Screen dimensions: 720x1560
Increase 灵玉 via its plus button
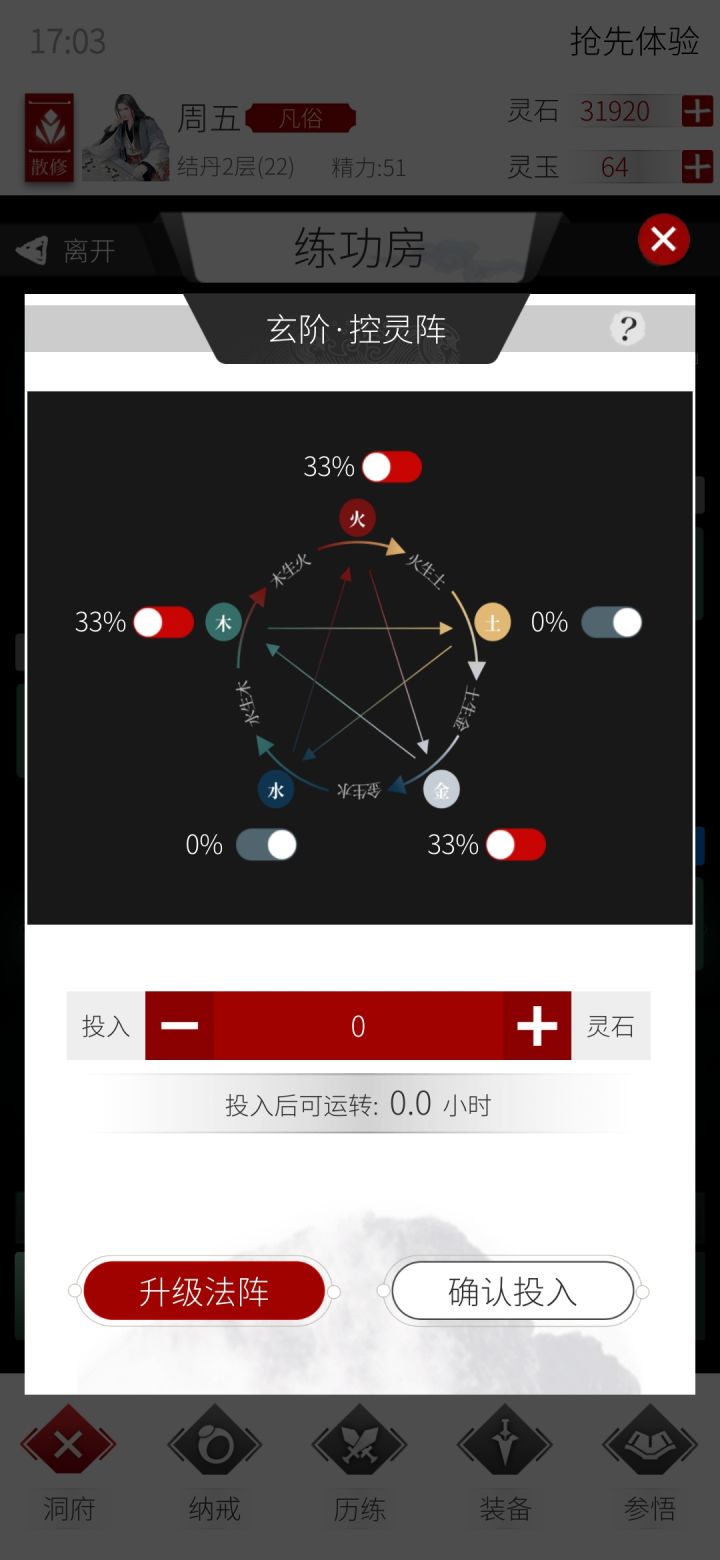pos(697,167)
